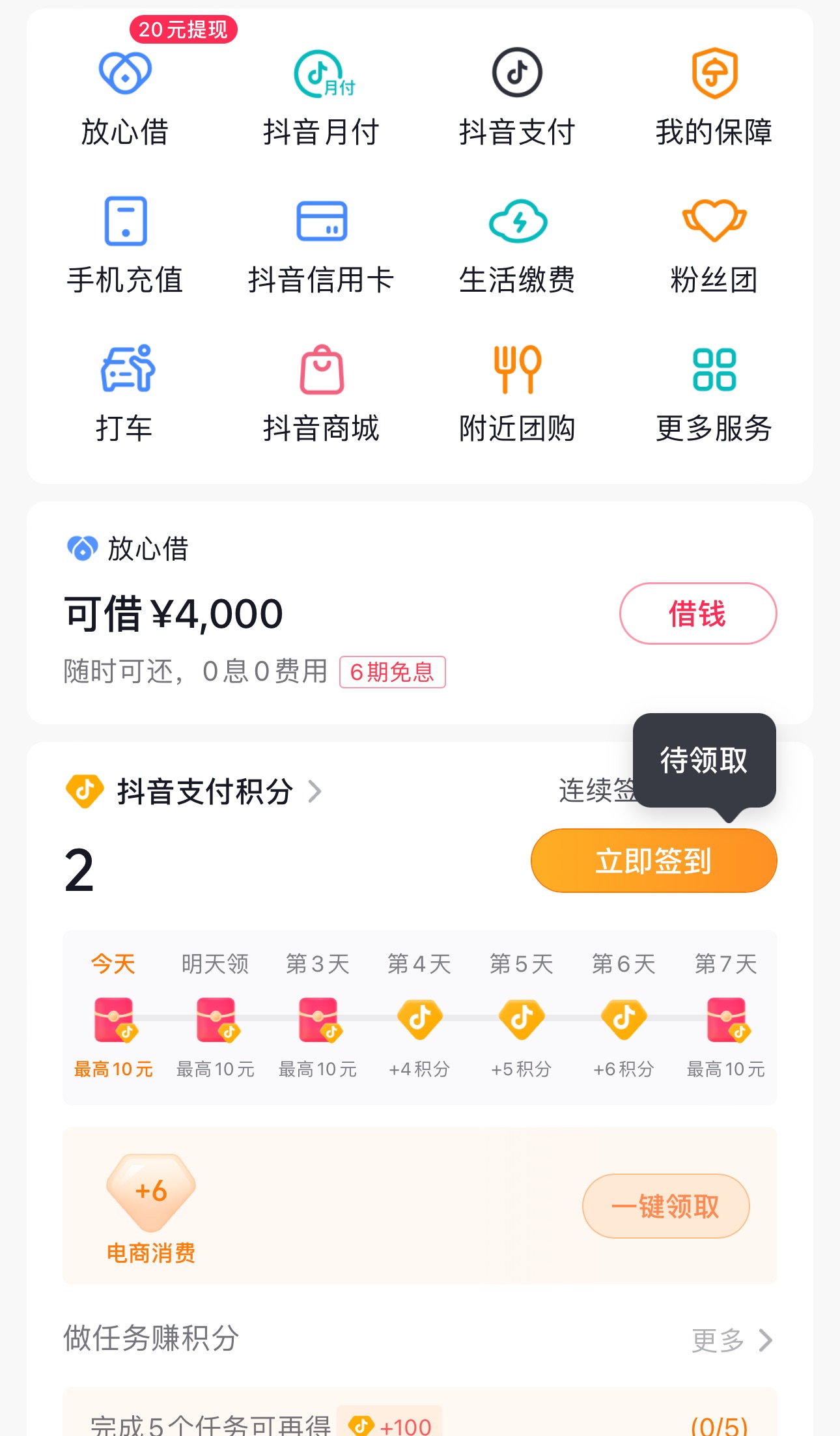Open 抖音支付积分 points page
This screenshot has width=840, height=1436.
point(204,791)
